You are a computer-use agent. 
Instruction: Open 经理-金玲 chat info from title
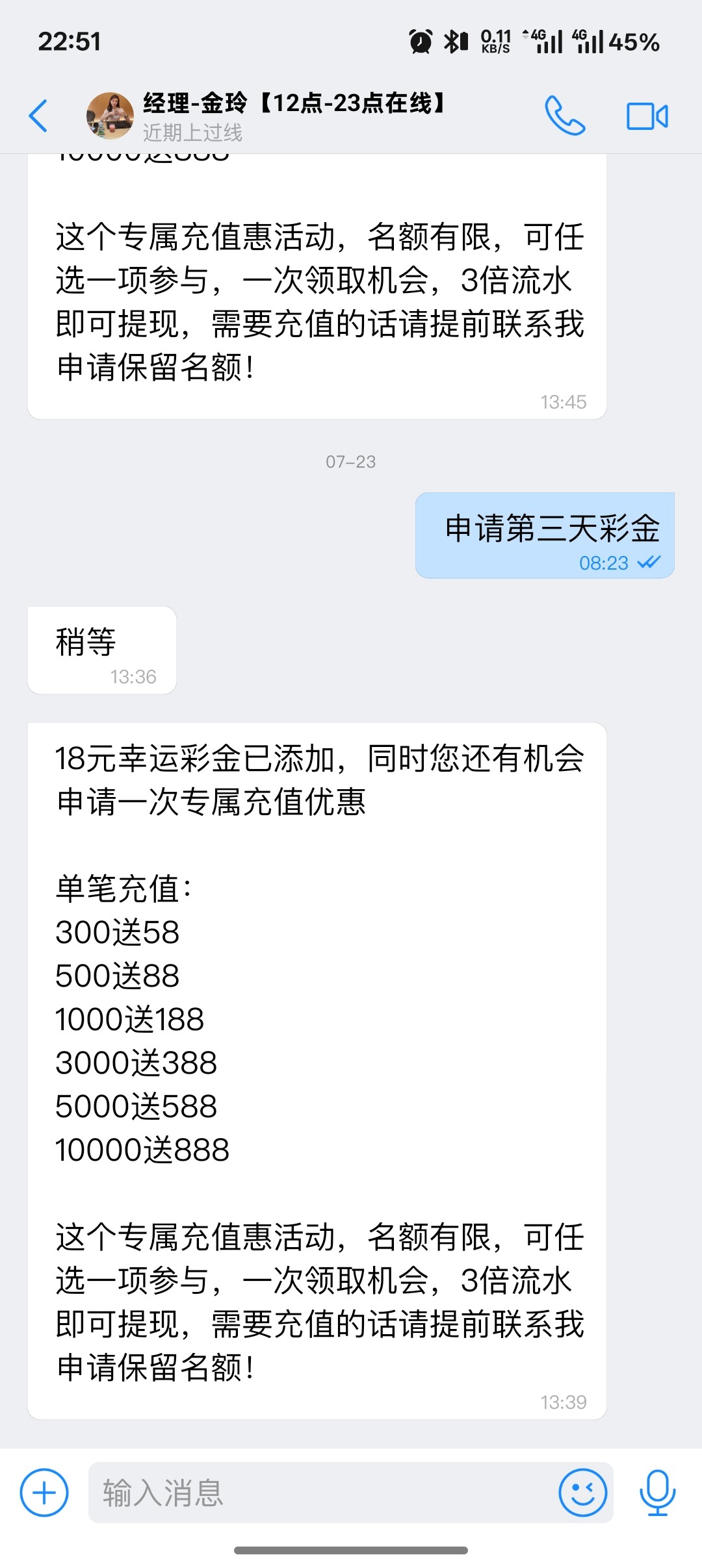click(294, 104)
